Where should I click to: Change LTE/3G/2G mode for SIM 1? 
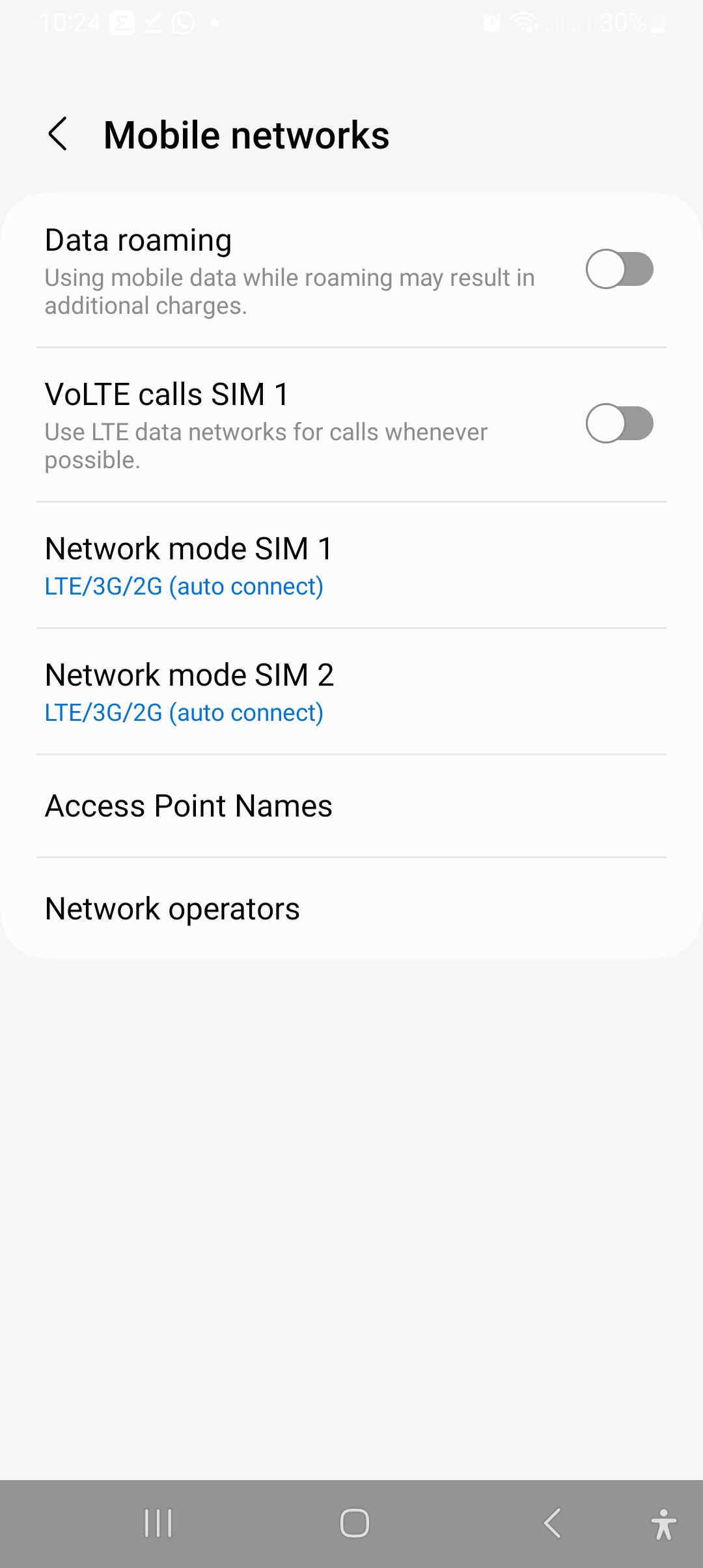pyautogui.click(x=184, y=586)
